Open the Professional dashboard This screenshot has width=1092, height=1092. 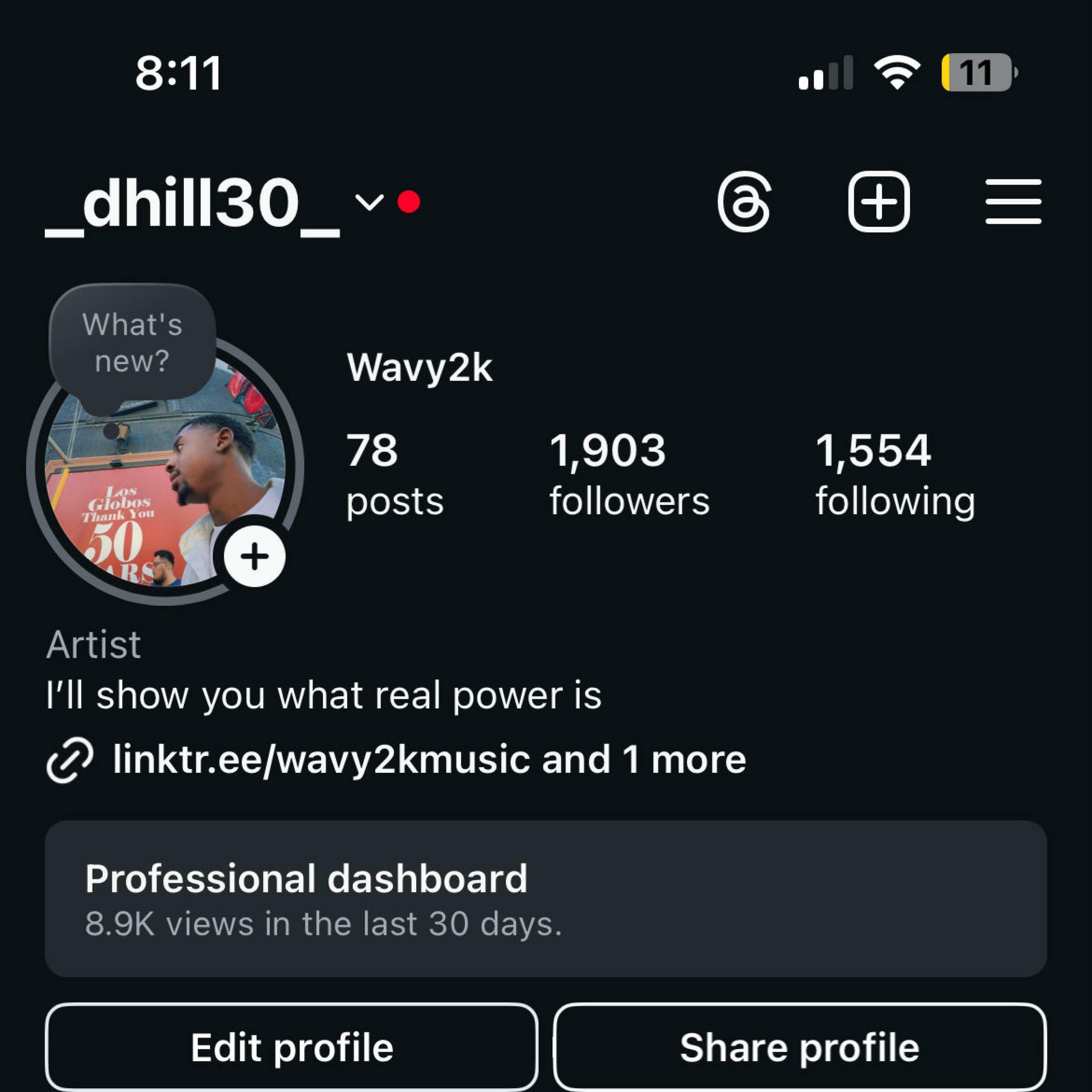(x=545, y=899)
